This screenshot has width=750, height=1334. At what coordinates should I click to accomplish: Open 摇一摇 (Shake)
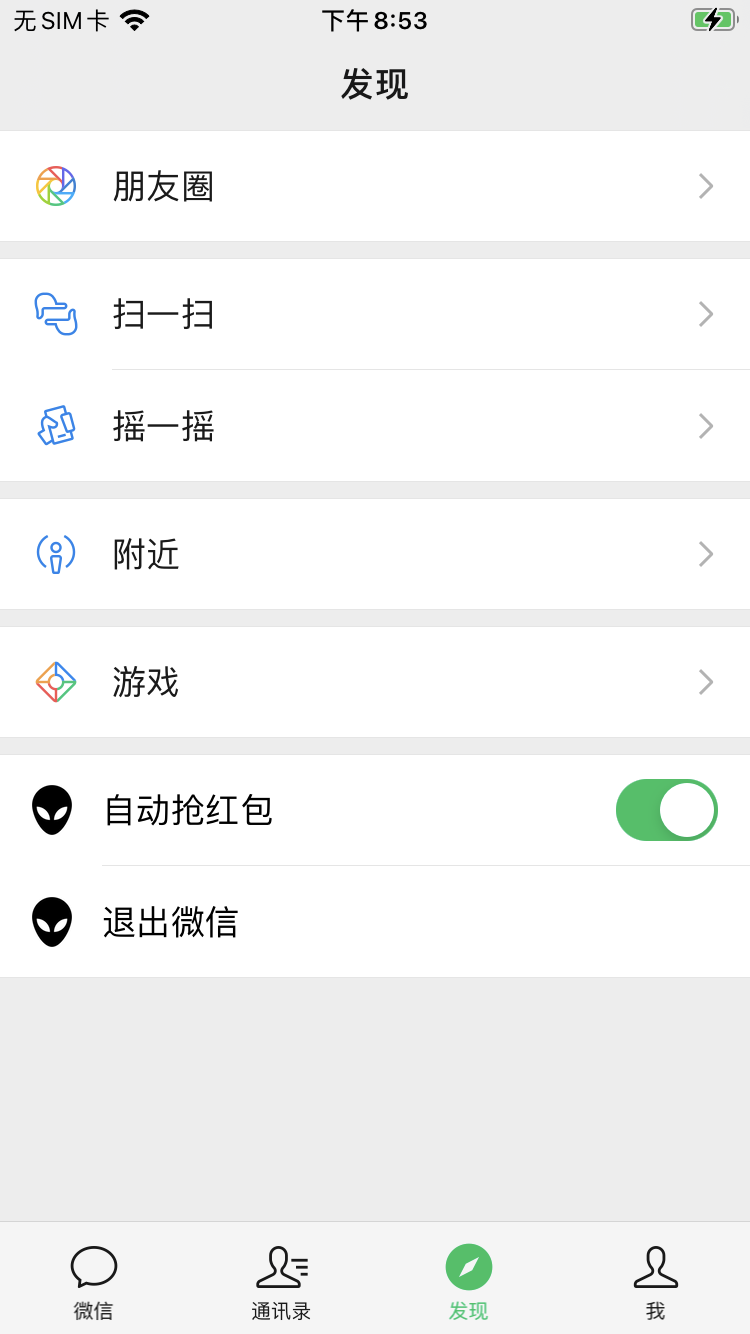click(375, 426)
